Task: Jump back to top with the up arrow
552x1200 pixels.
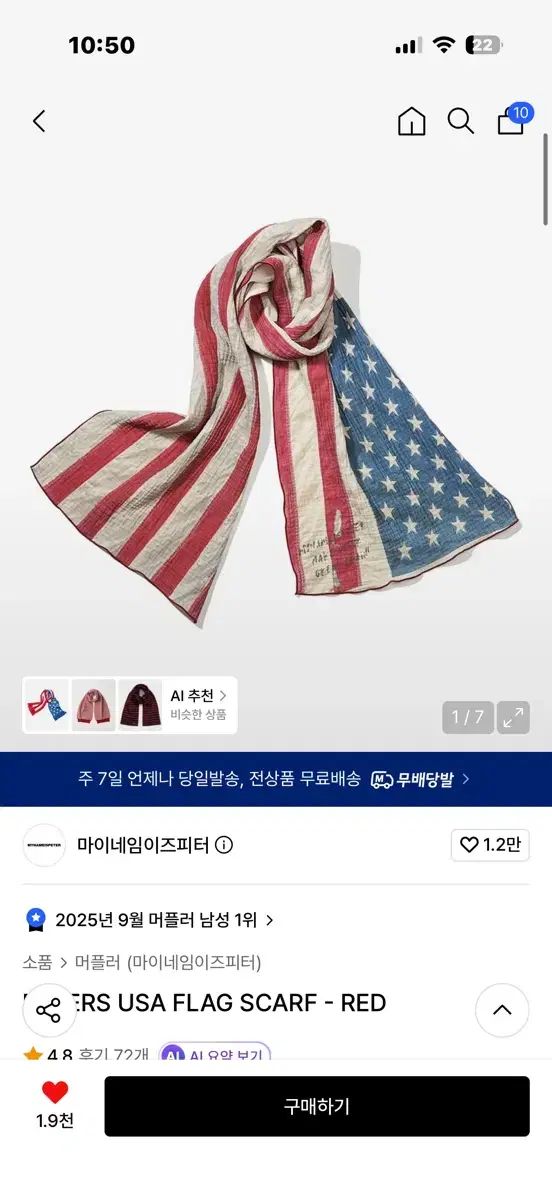Action: [x=502, y=1010]
